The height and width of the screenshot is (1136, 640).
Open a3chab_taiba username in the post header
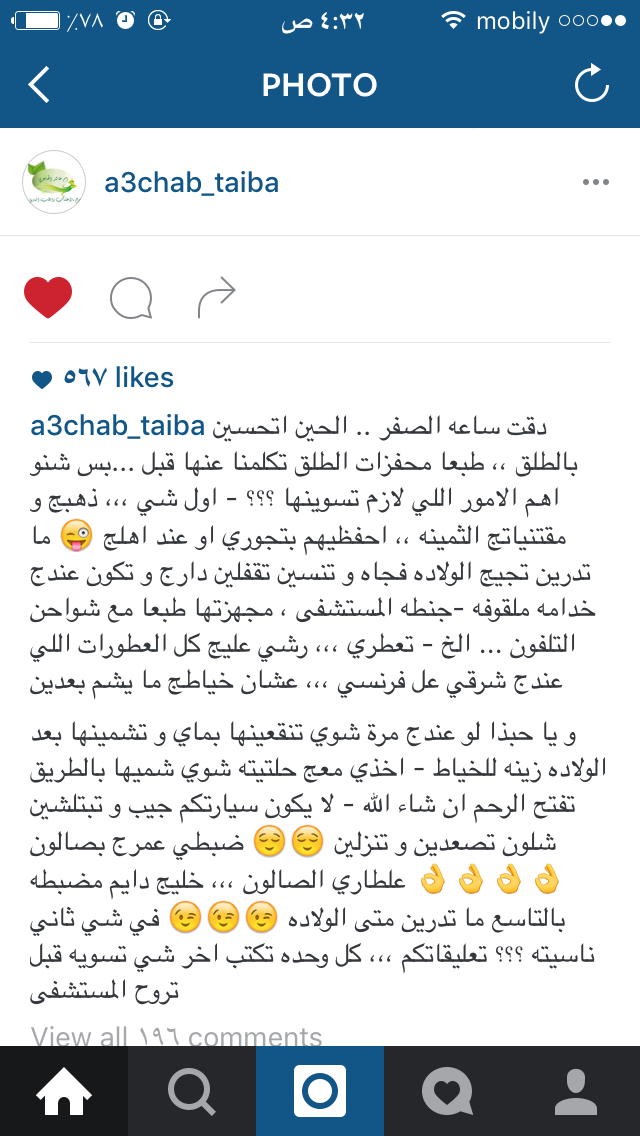click(x=191, y=183)
